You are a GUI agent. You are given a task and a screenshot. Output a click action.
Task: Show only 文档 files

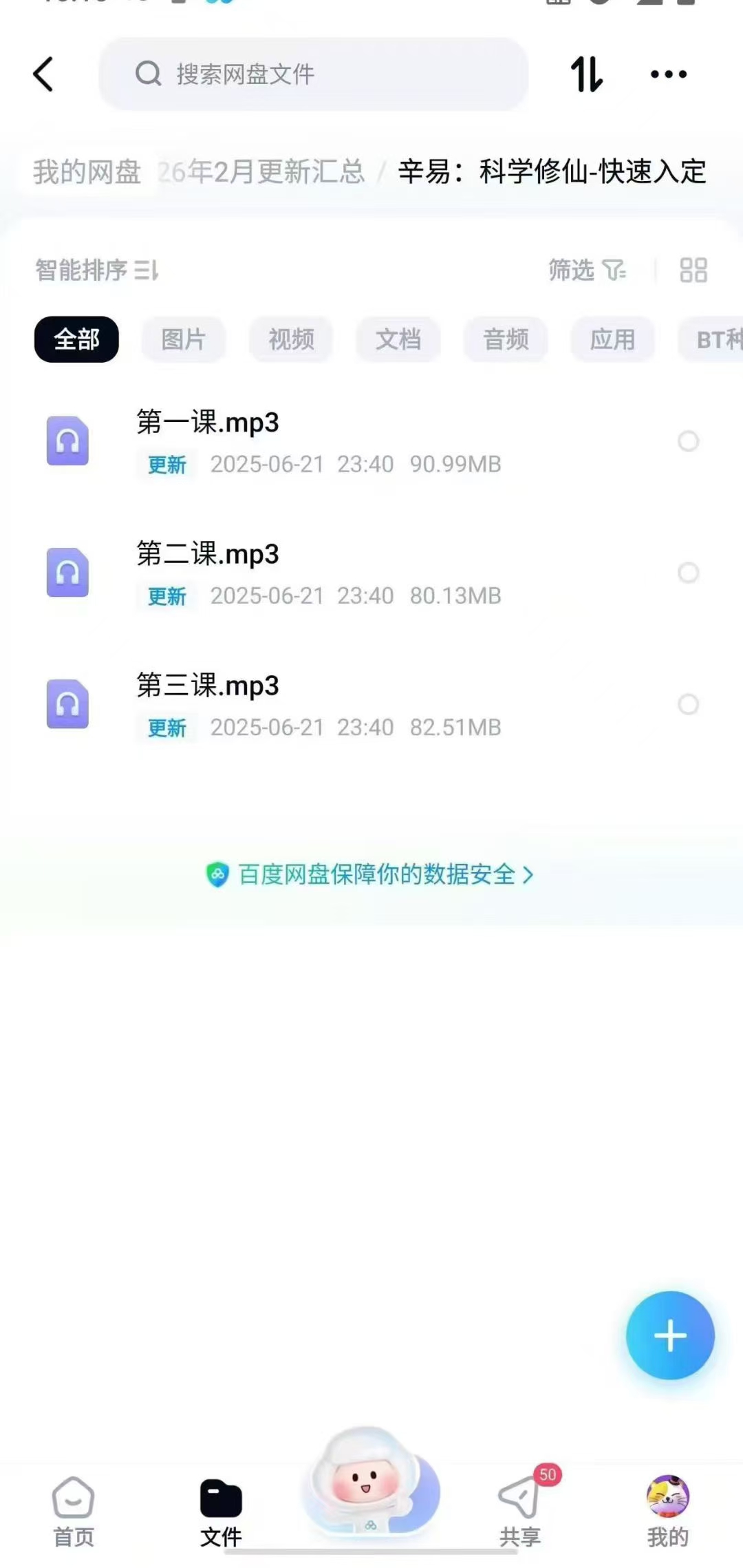398,339
